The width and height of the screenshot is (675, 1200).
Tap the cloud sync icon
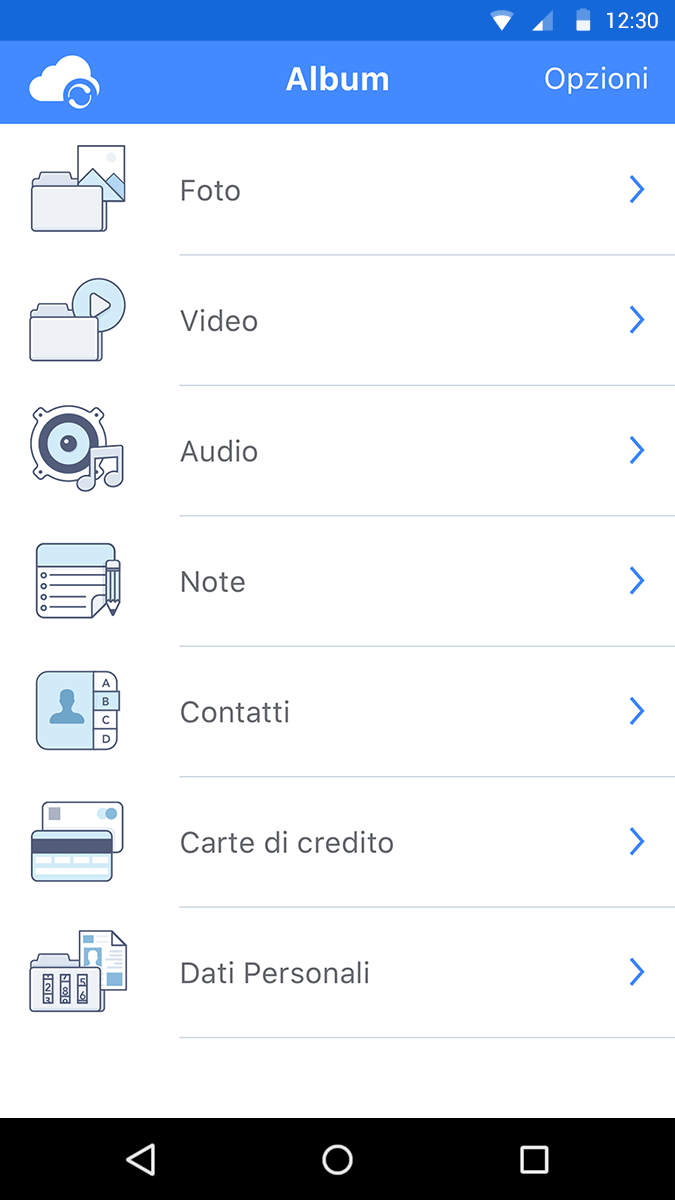[64, 81]
